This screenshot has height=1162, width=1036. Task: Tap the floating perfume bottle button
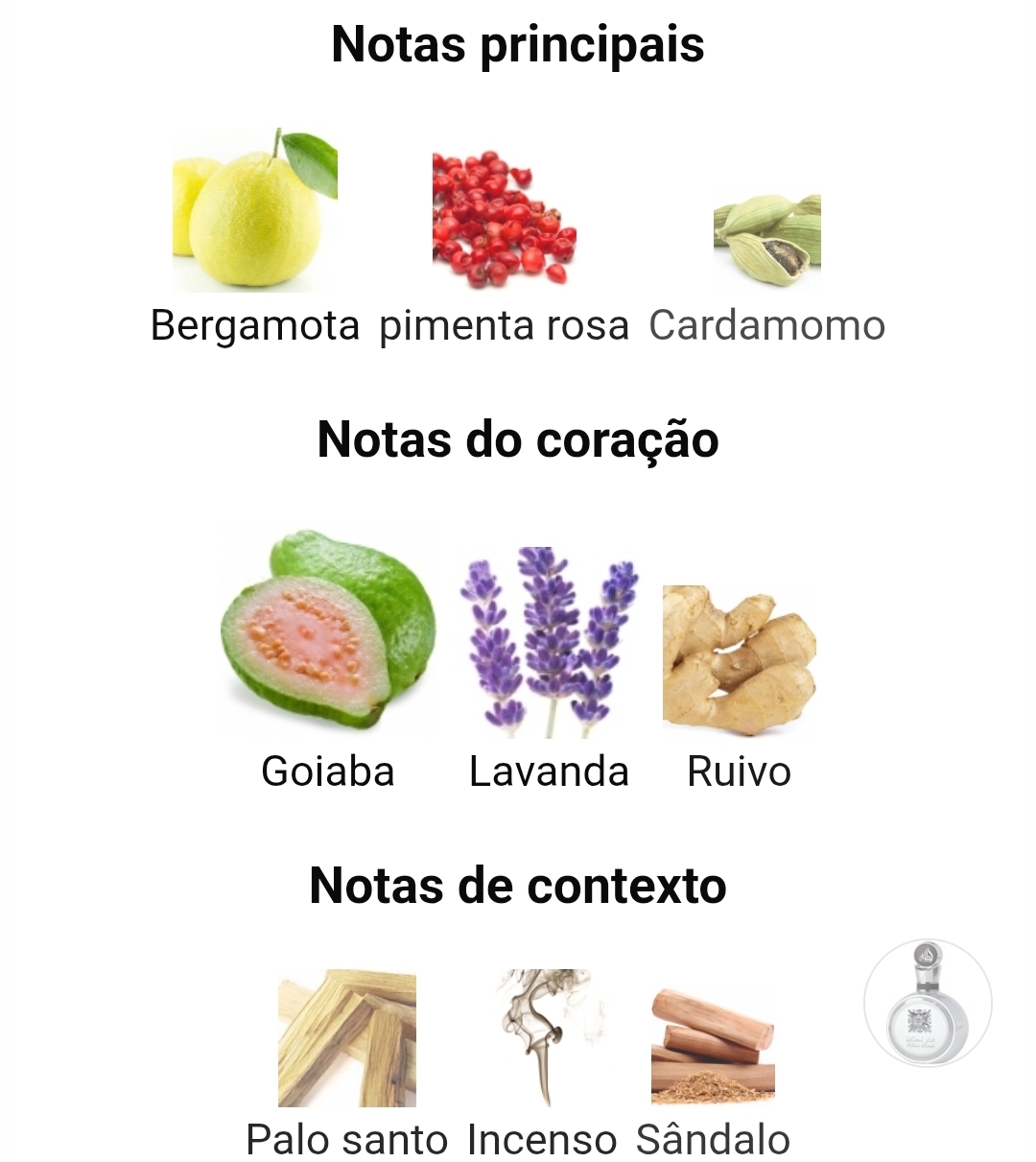(x=928, y=1004)
